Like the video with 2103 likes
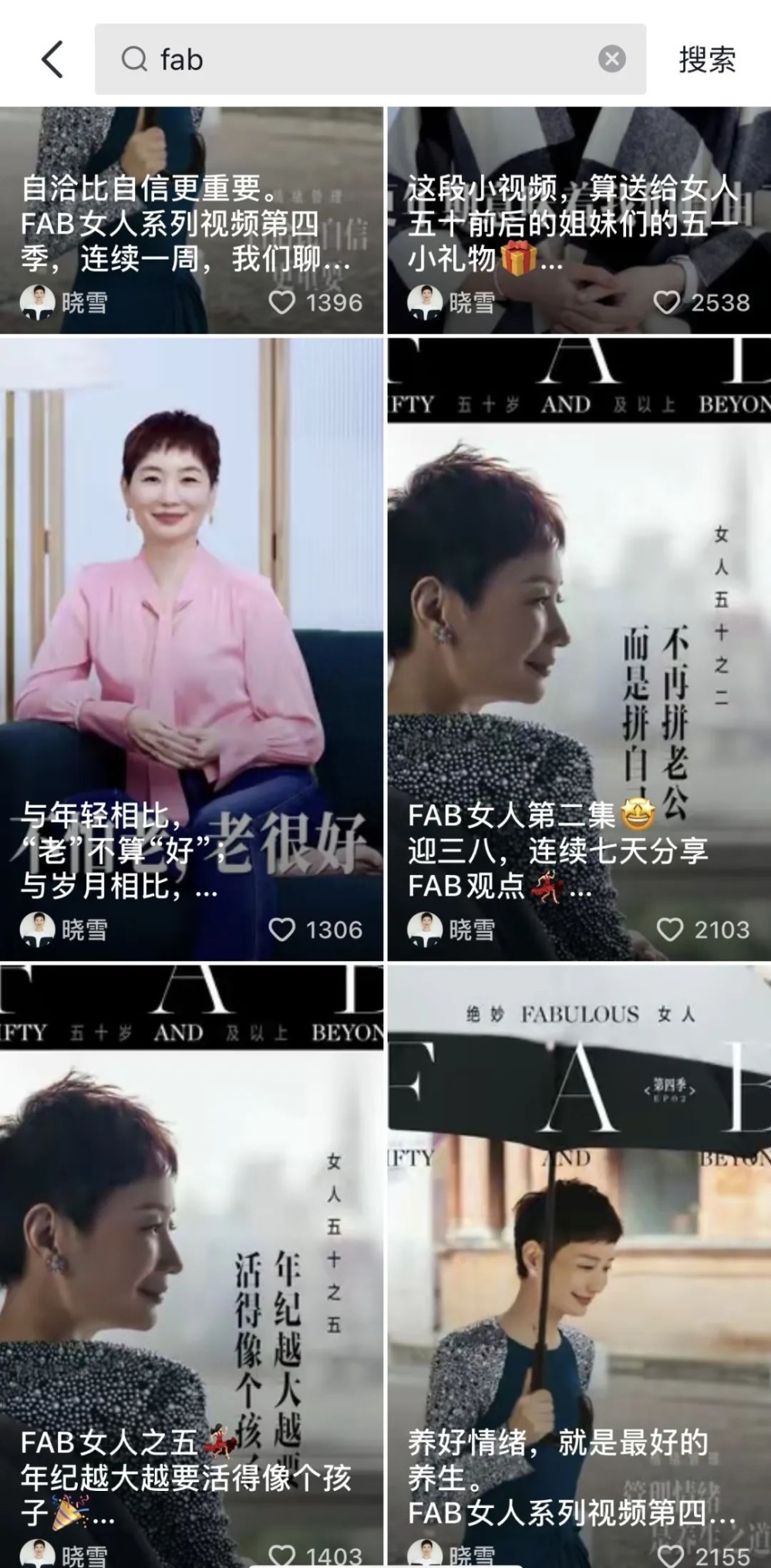Screen dimensions: 771x1568 (x=670, y=930)
